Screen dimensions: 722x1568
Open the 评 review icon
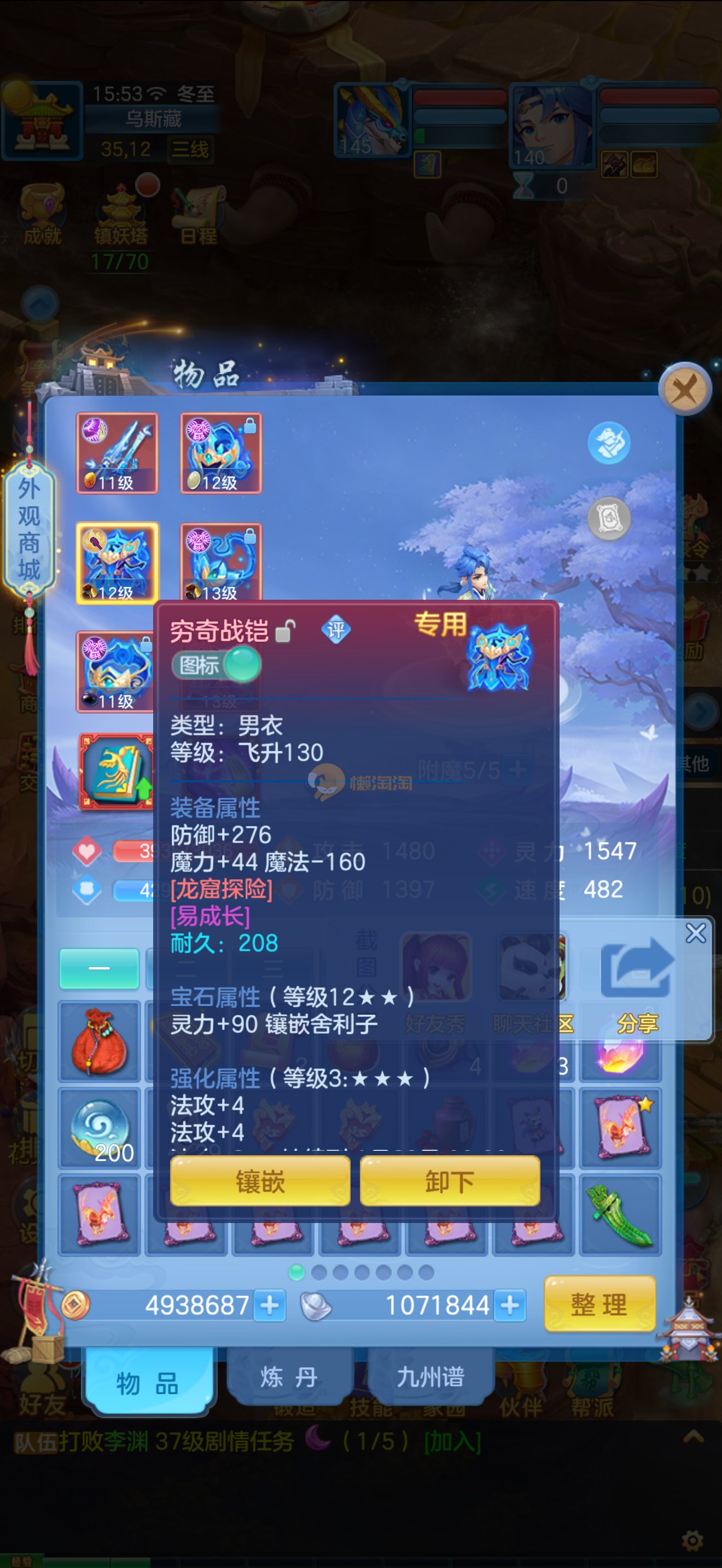coord(335,629)
